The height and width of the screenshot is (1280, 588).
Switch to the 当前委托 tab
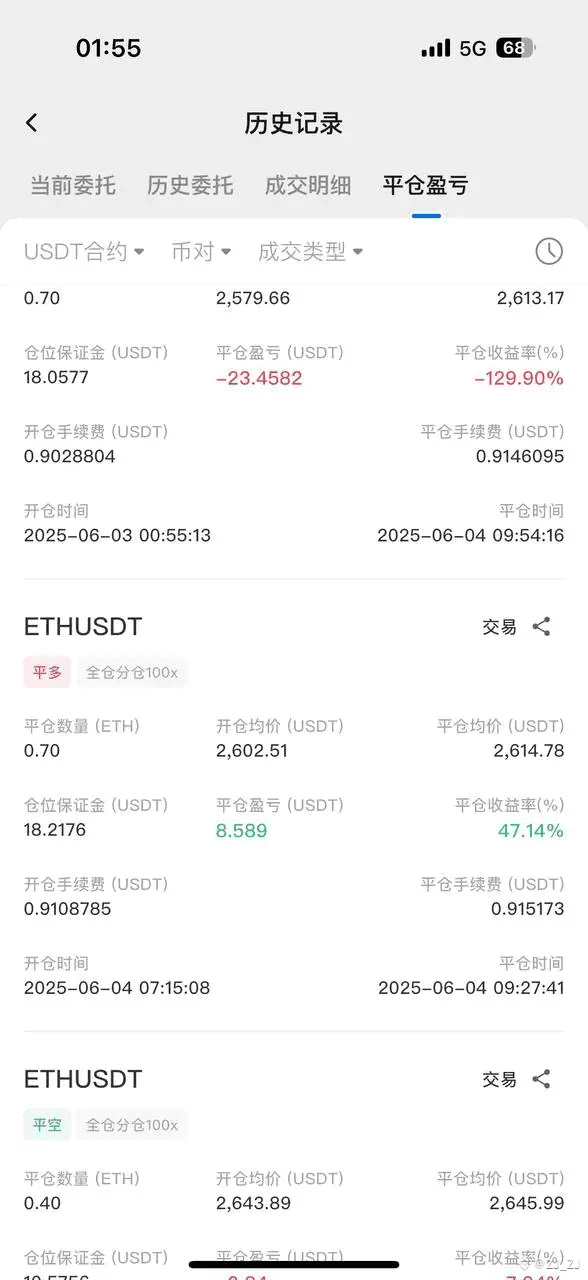click(x=72, y=185)
